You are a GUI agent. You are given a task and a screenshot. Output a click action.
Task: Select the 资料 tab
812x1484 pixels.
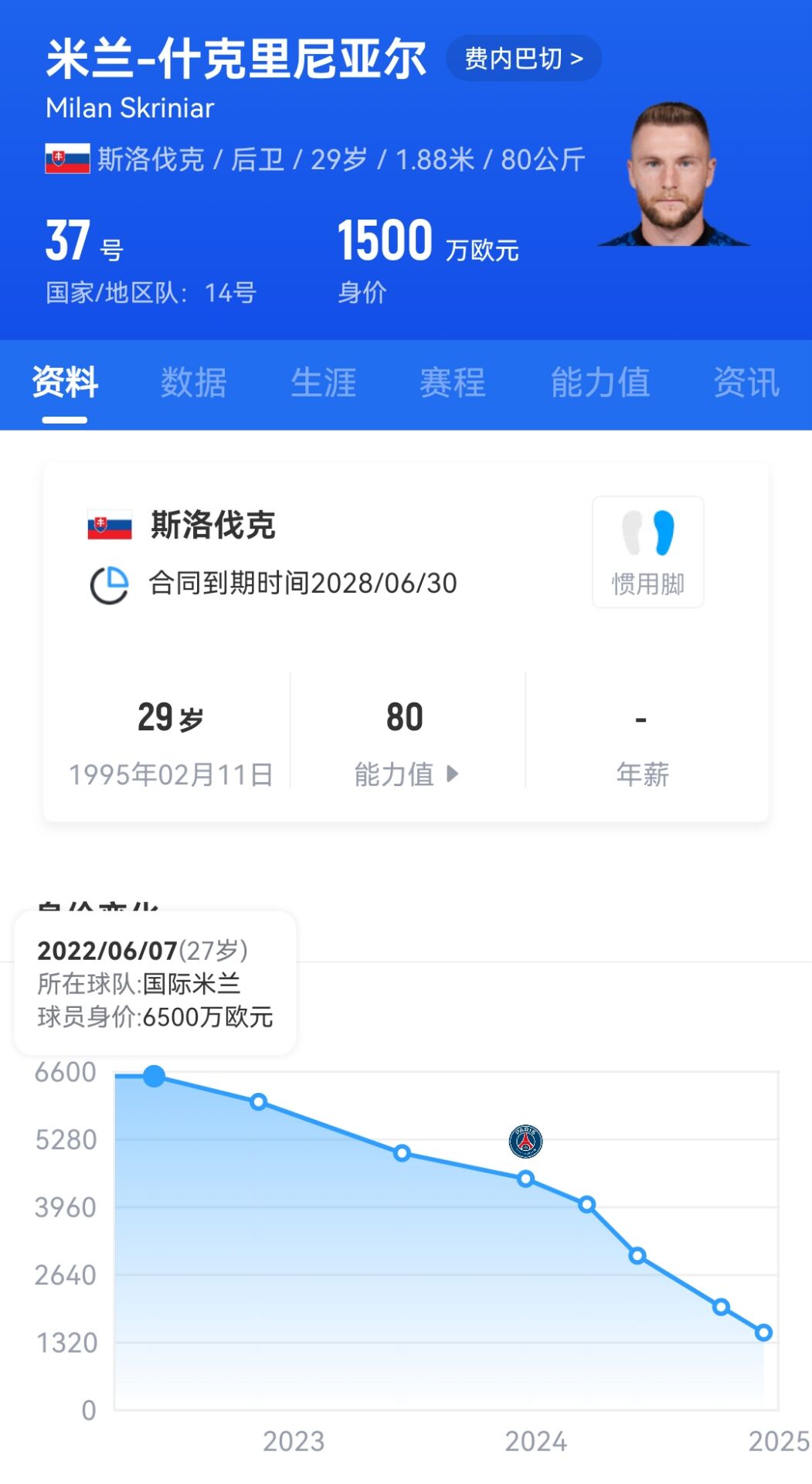[65, 383]
